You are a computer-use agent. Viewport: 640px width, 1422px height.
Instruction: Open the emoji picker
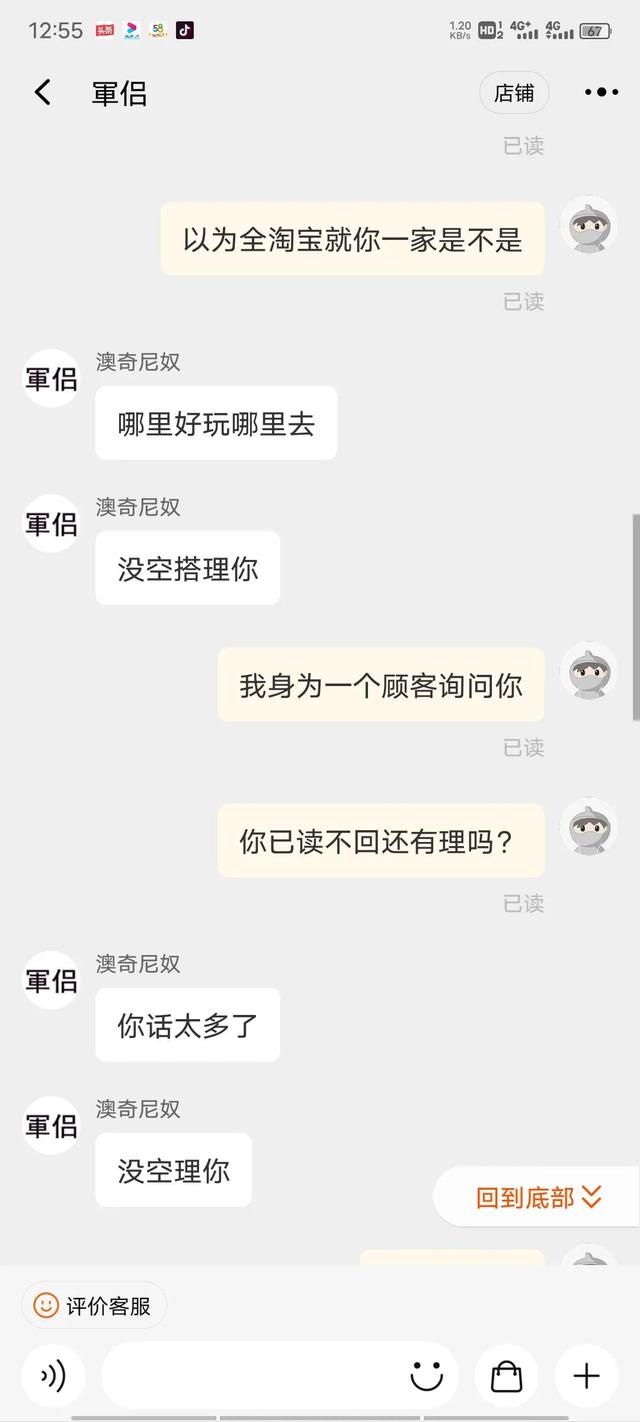point(427,1376)
